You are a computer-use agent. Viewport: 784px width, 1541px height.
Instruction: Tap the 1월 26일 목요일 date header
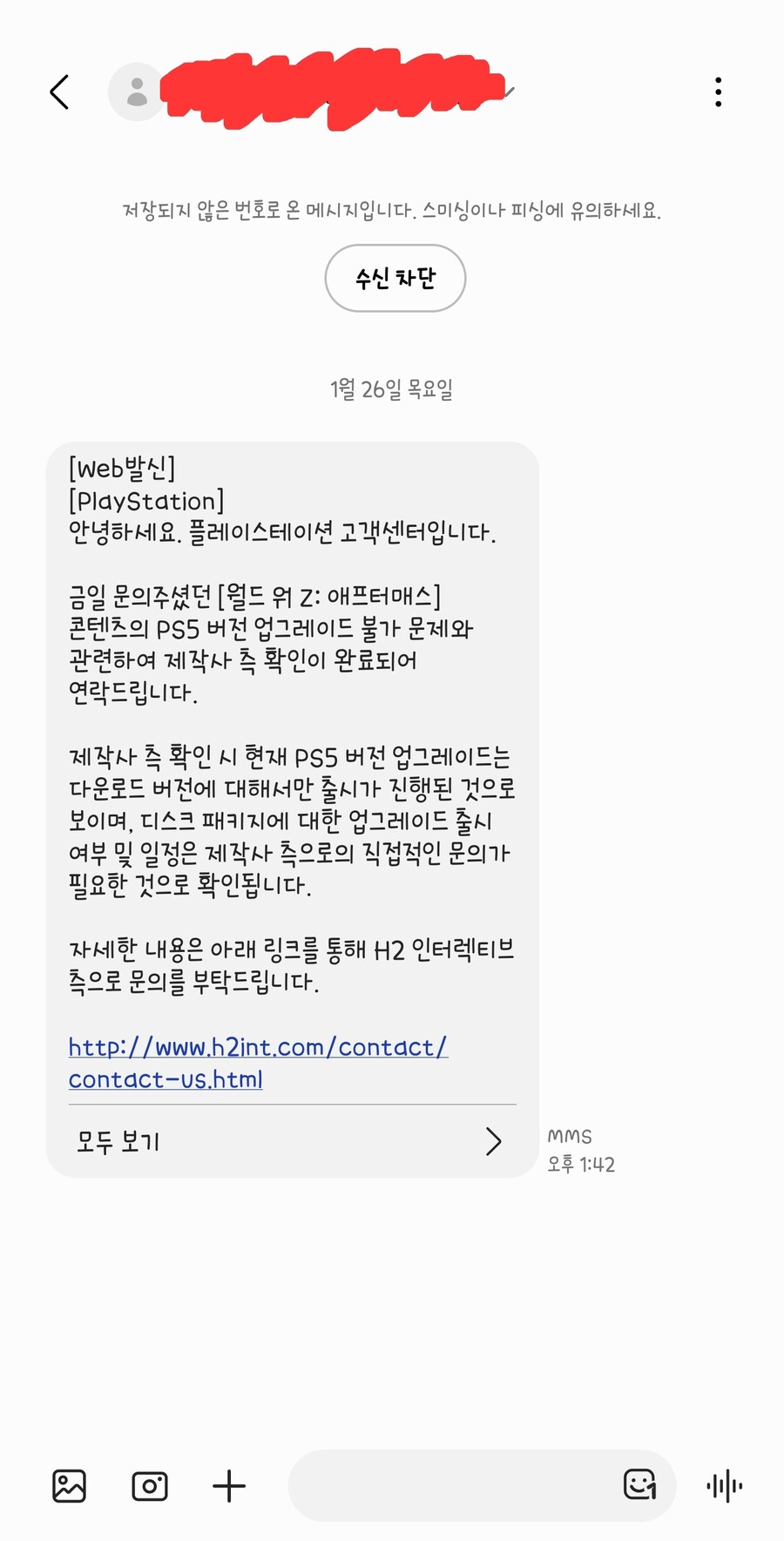pyautogui.click(x=391, y=389)
